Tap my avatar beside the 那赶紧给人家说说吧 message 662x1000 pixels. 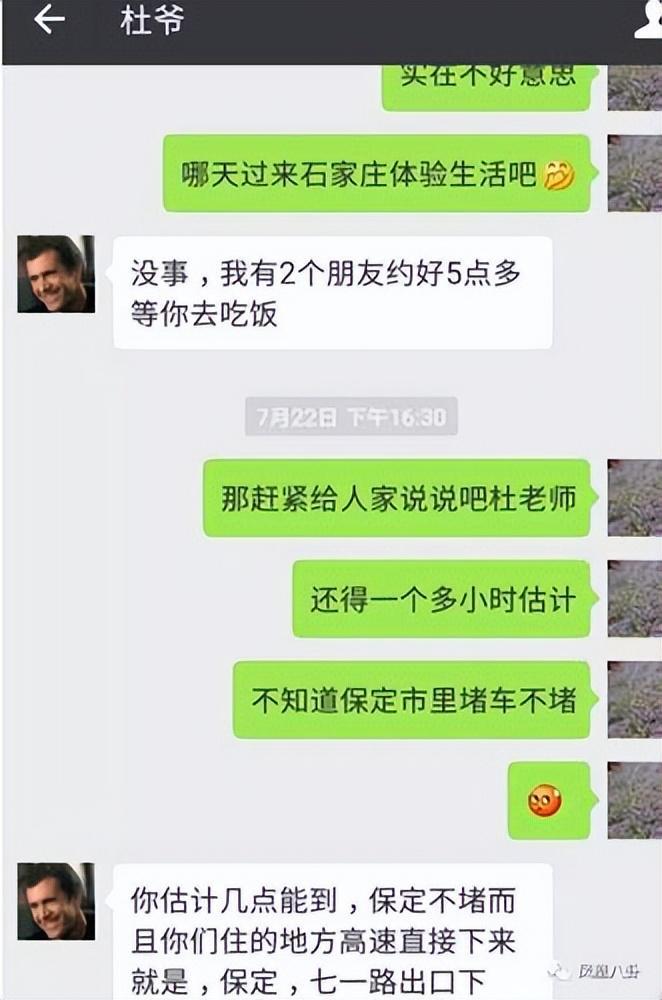[634, 497]
